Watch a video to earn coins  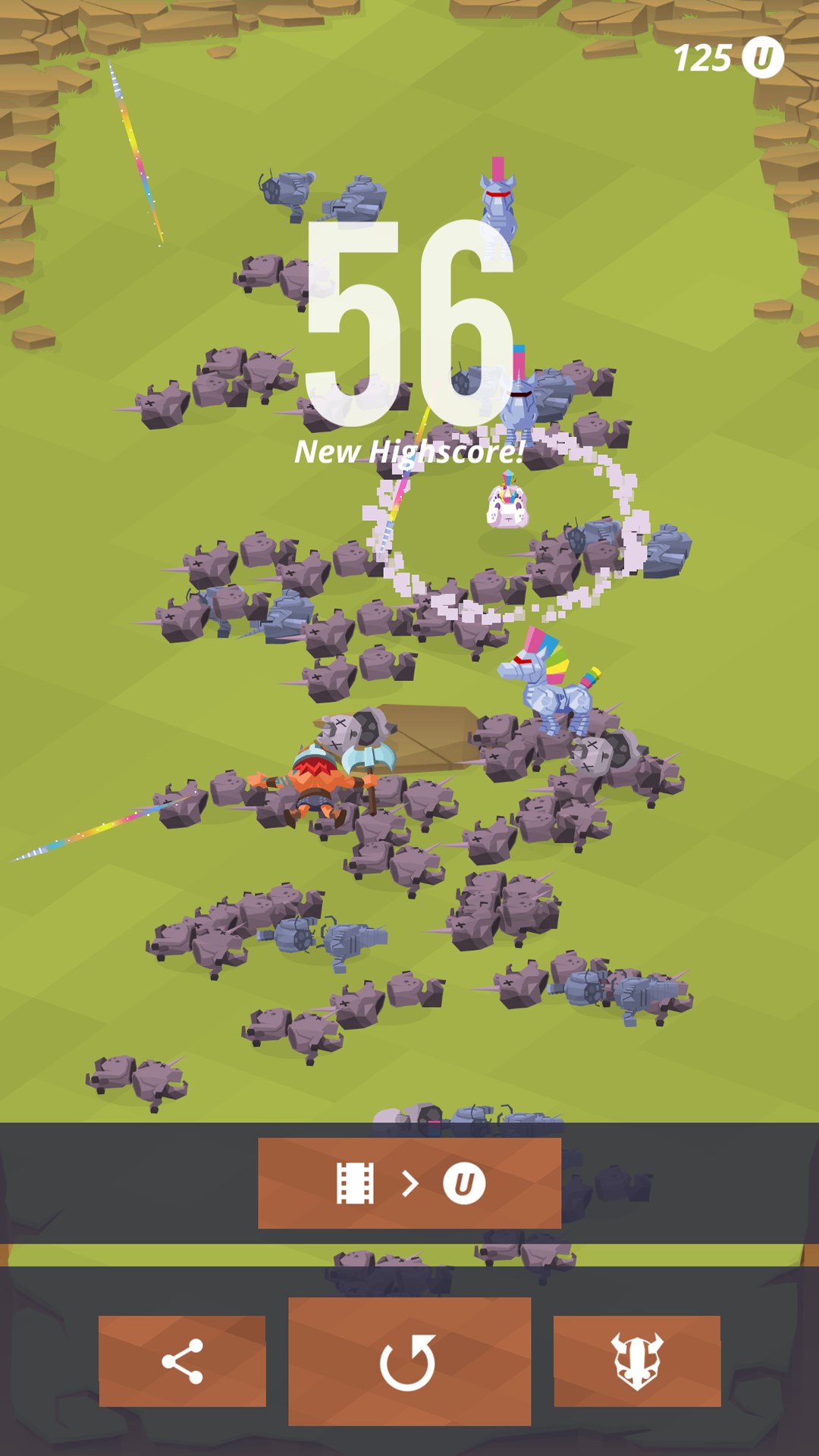[409, 1183]
